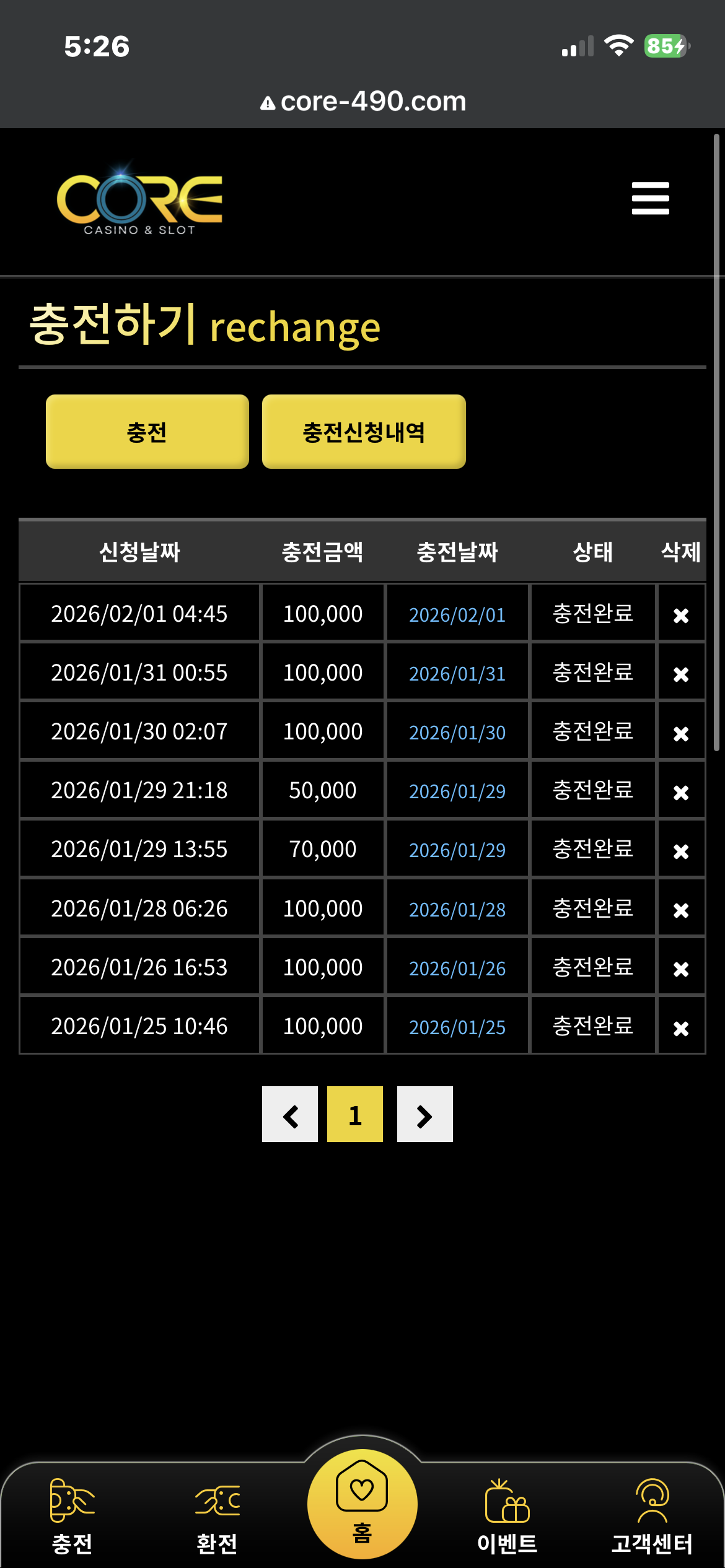The width and height of the screenshot is (725, 1568).
Task: Delete the 2026/02/01 04:45 entry
Action: pyautogui.click(x=681, y=615)
